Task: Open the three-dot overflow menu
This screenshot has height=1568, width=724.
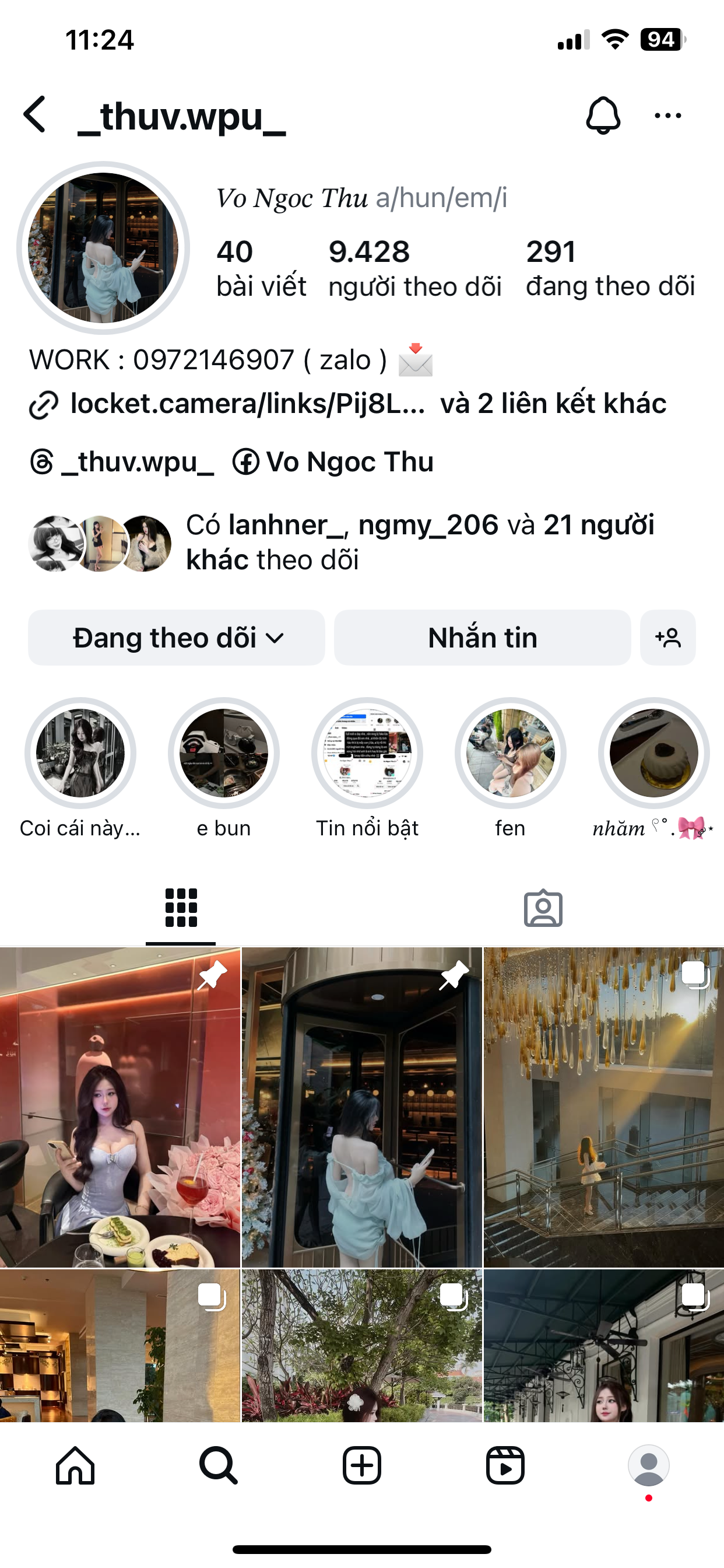Action: pyautogui.click(x=667, y=115)
